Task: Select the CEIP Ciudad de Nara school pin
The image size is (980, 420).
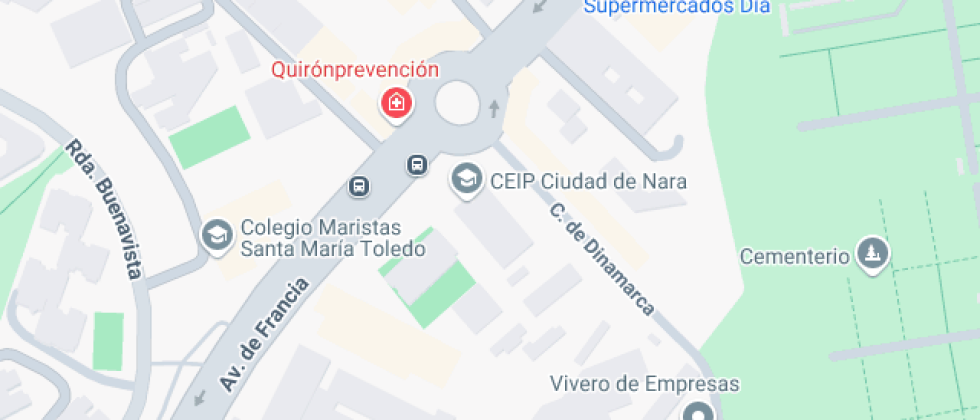Action: point(465,181)
